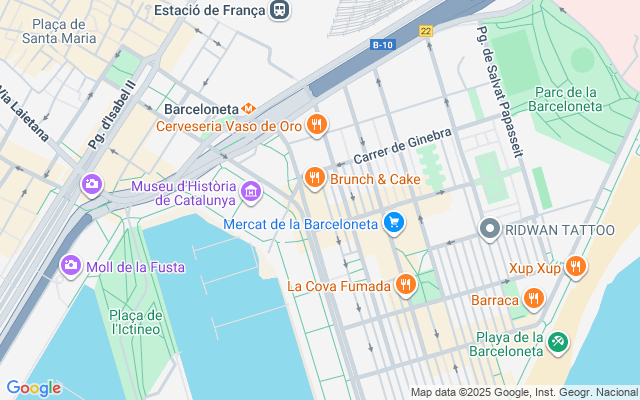Tap the Xup Xup restaurant pin
This screenshot has width=640, height=400.
pos(575,267)
